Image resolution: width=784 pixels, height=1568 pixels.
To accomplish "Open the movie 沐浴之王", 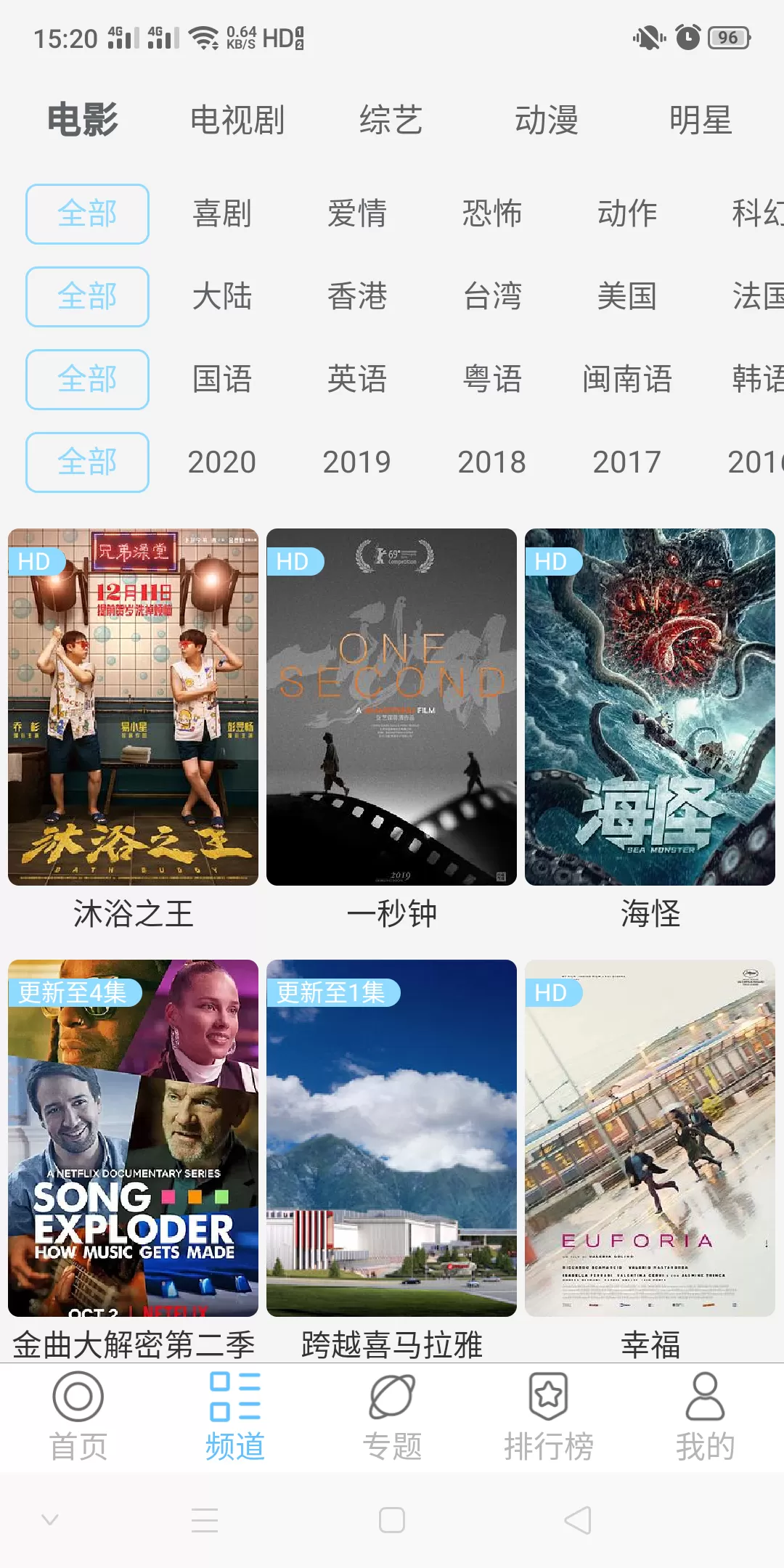I will coord(133,707).
